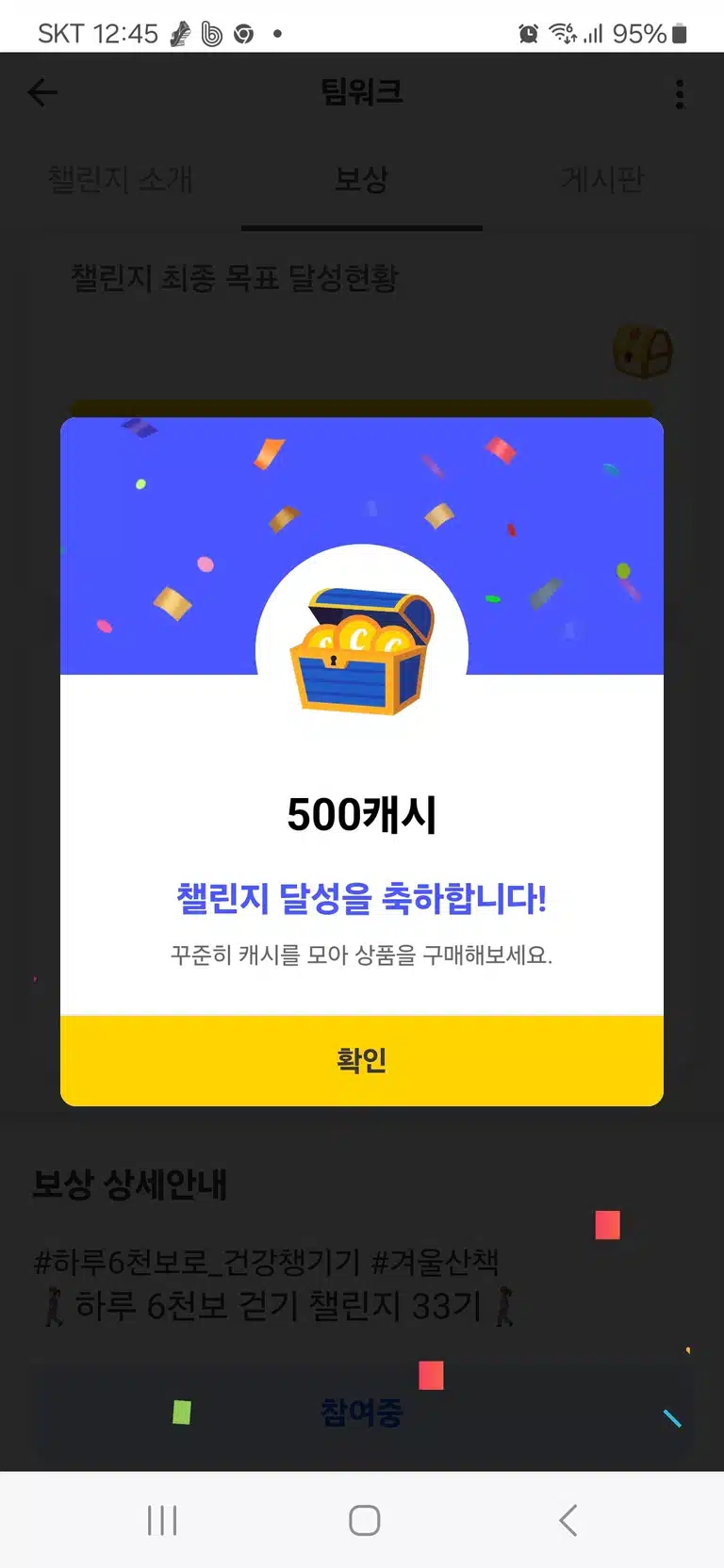
Task: Open recent apps from the navigation bar
Action: pos(162,1520)
